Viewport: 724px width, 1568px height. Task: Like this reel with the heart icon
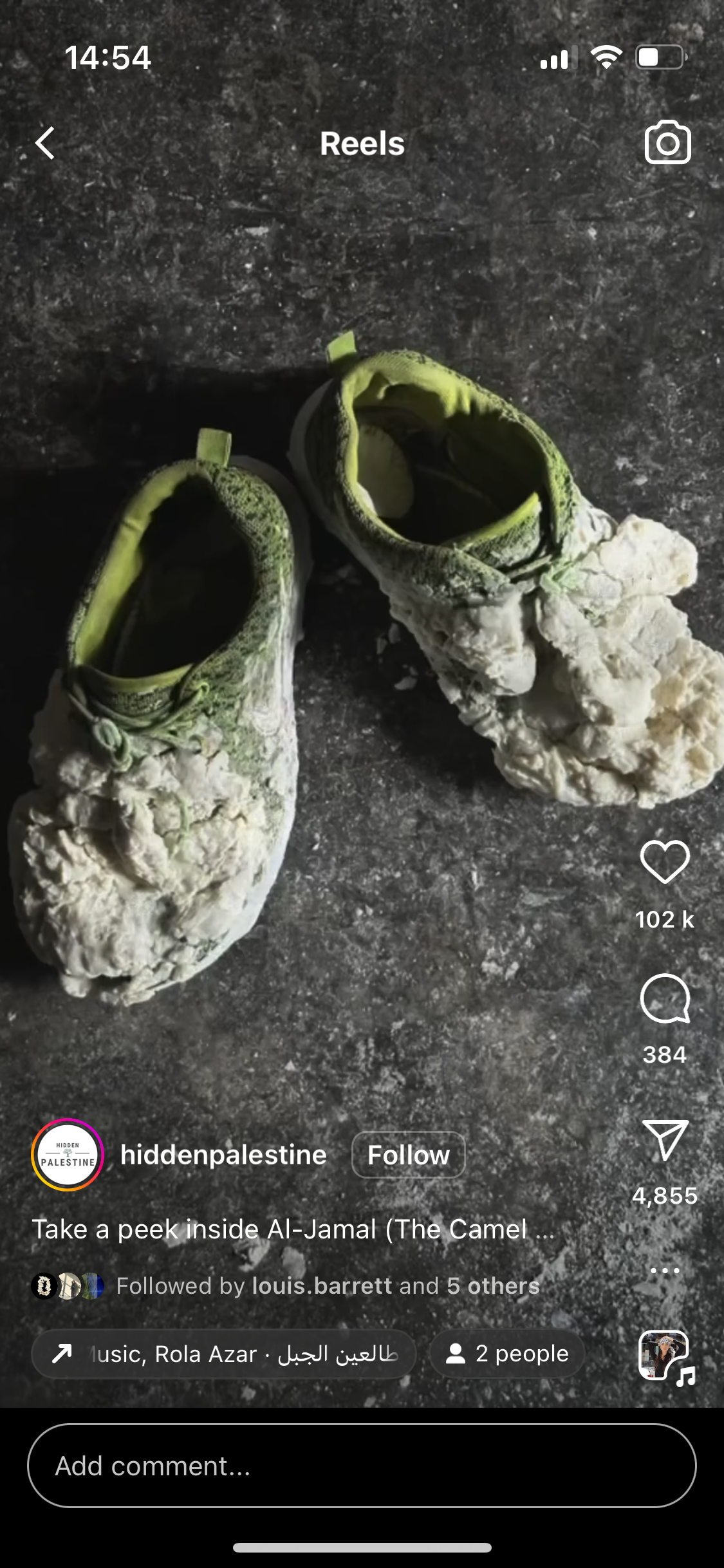click(665, 862)
